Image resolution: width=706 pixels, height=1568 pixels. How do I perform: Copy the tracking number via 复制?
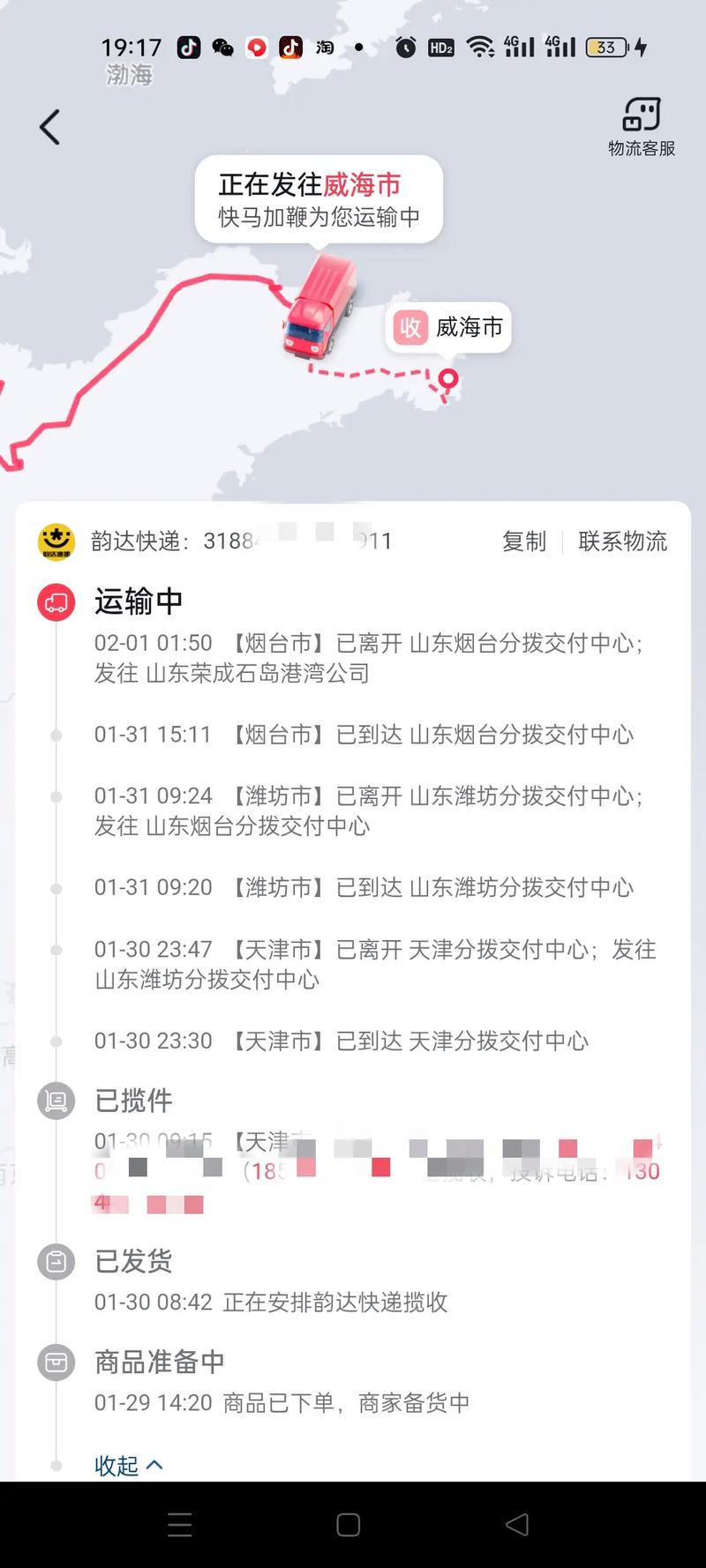pos(523,541)
